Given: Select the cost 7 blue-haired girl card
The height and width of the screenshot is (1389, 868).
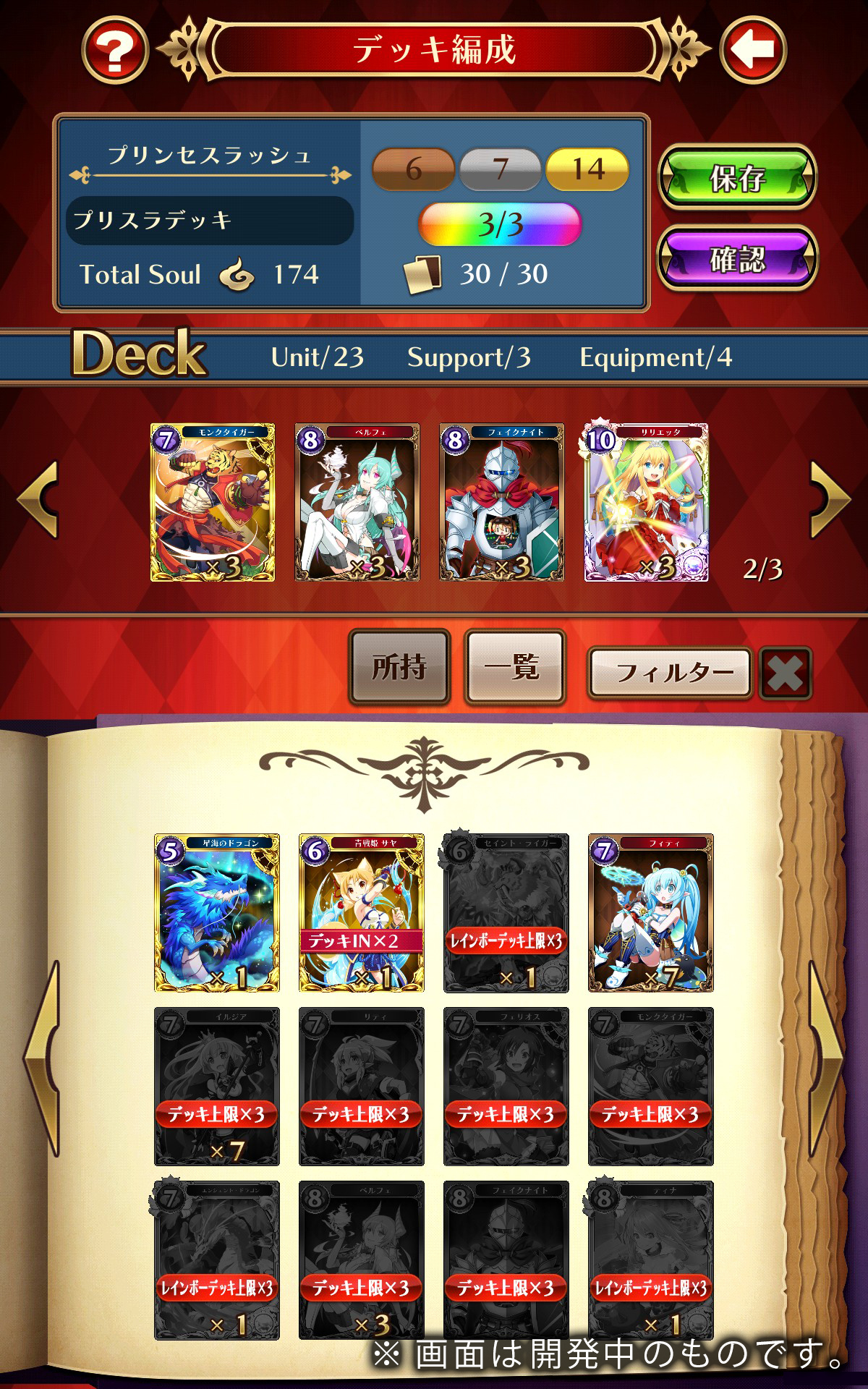Looking at the screenshot, I should click(x=651, y=912).
